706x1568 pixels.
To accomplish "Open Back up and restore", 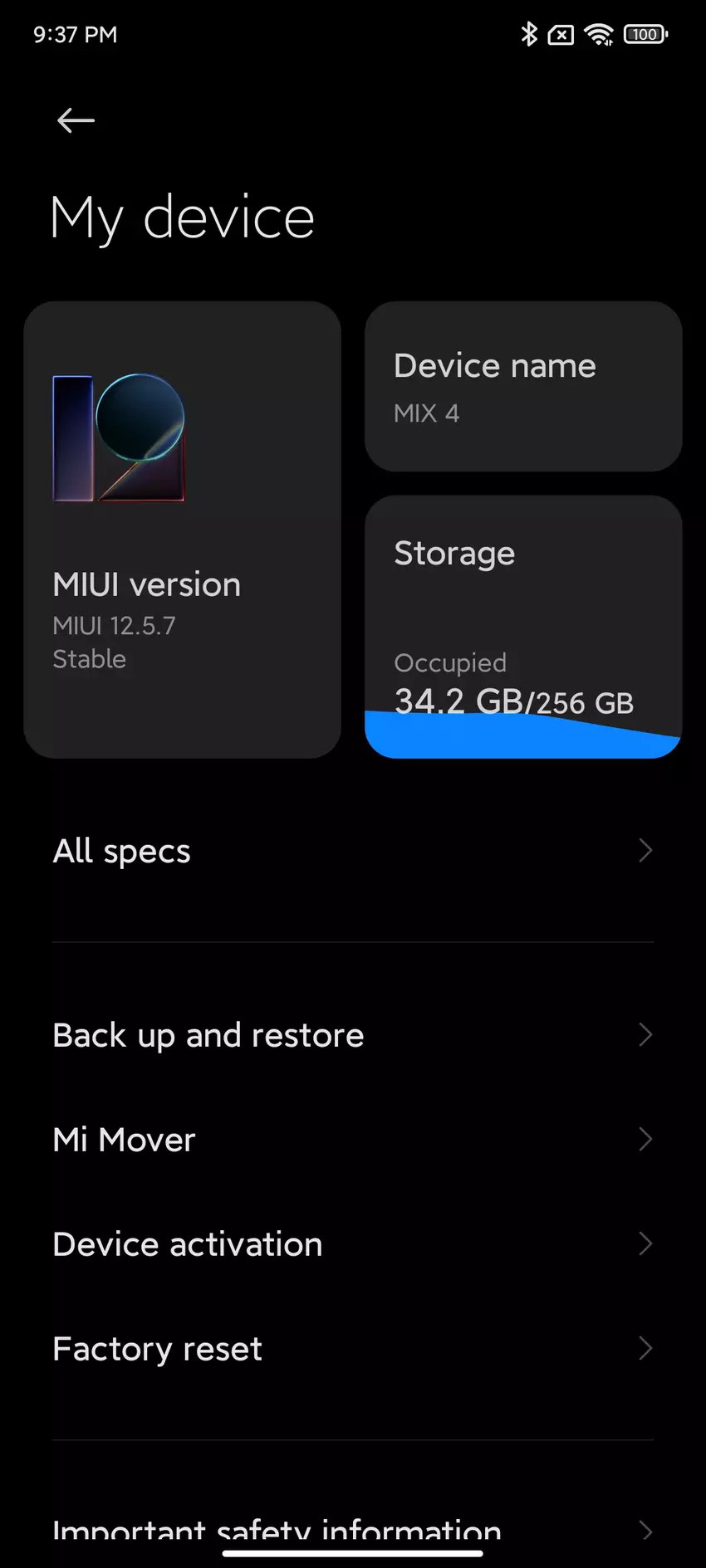I will (352, 1035).
